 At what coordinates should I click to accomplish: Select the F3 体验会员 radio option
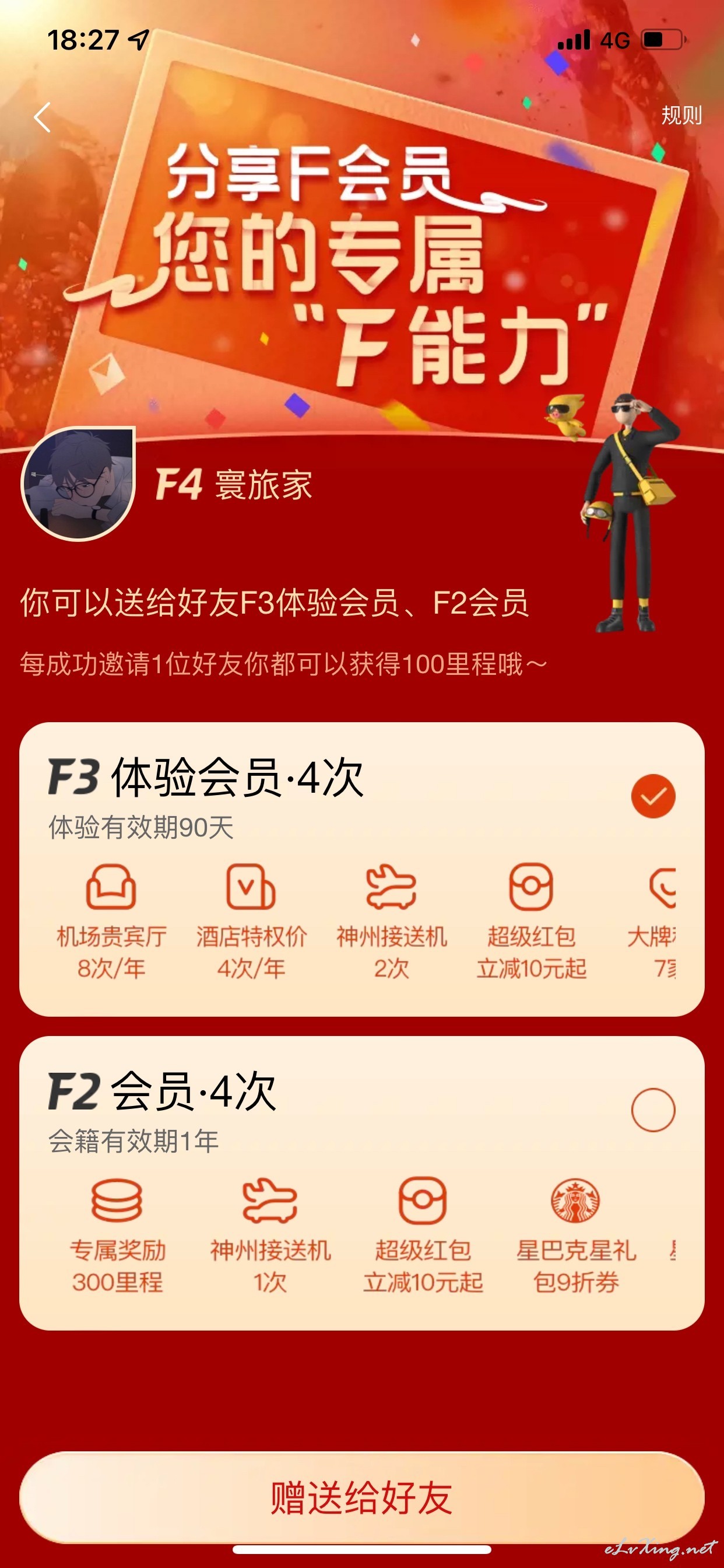tap(653, 796)
